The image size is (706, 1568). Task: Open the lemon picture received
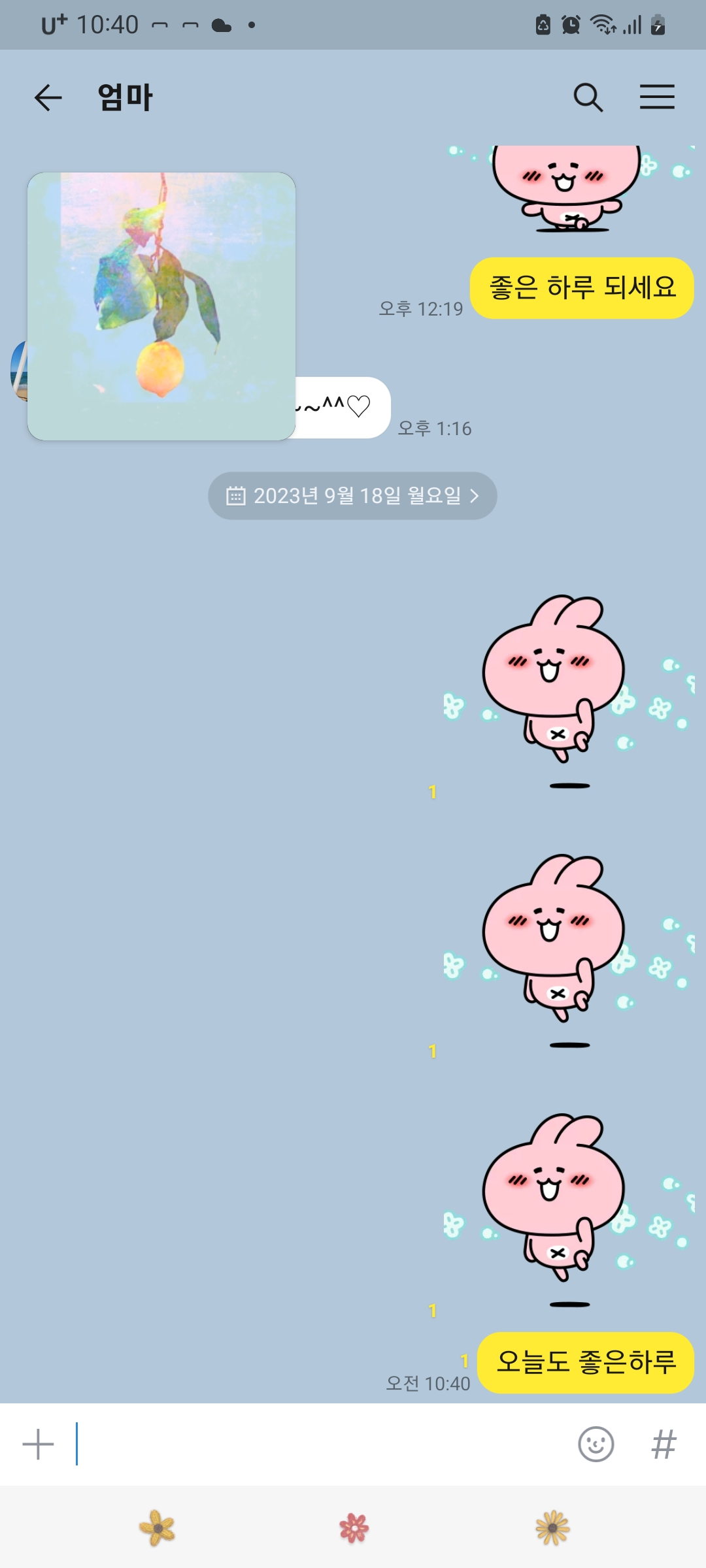click(x=161, y=306)
